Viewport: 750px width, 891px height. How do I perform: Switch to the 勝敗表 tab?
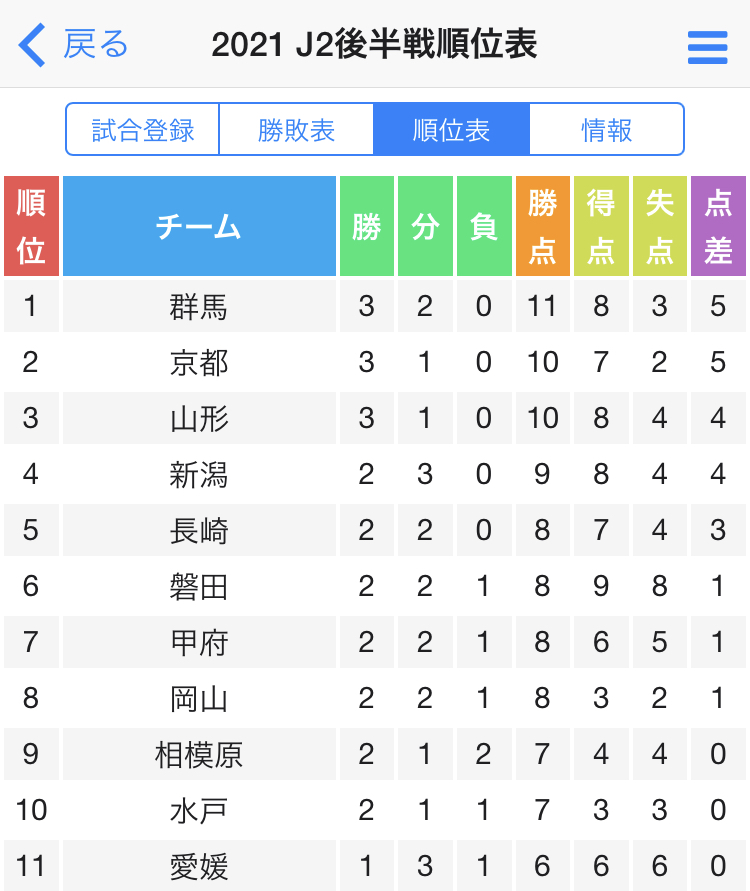pyautogui.click(x=296, y=130)
